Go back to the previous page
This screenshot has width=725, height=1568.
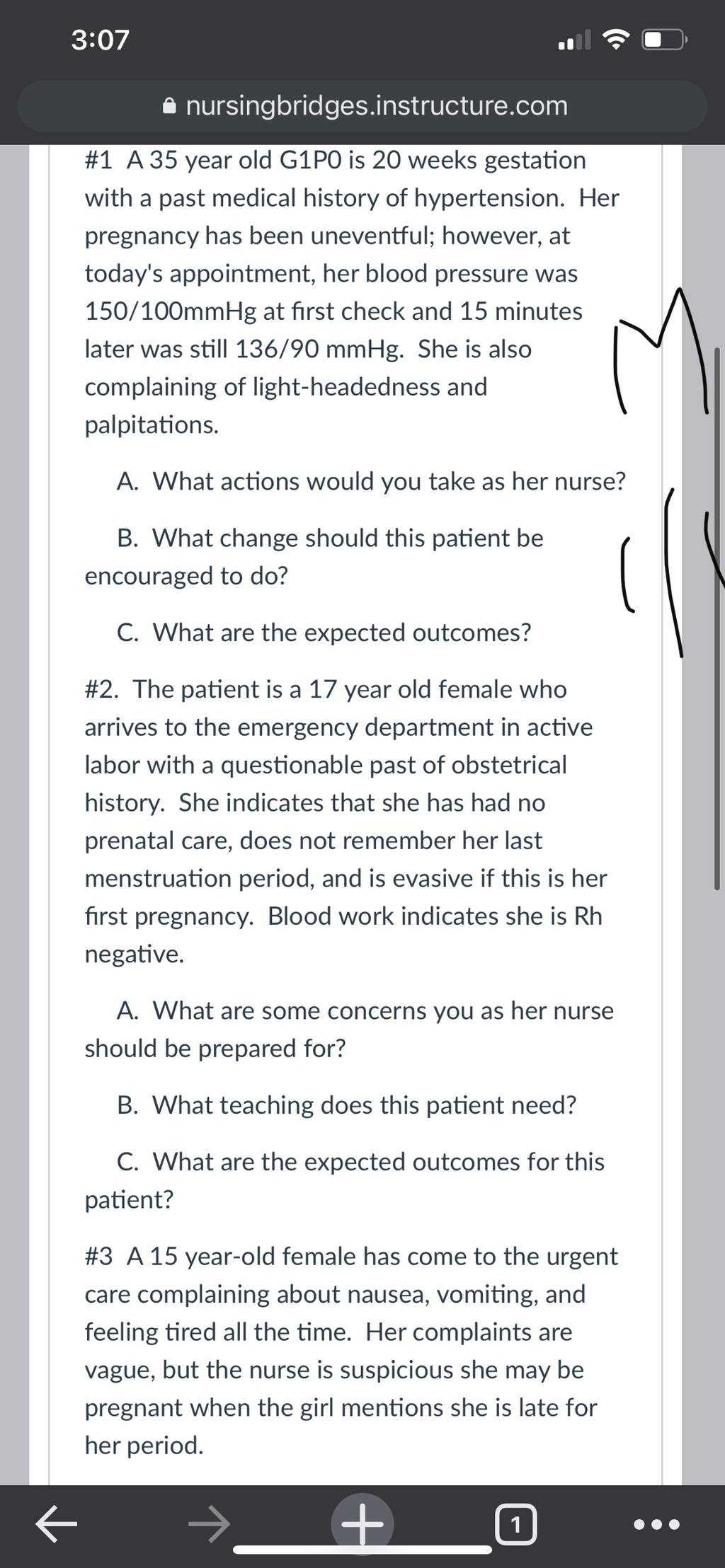point(57,1525)
